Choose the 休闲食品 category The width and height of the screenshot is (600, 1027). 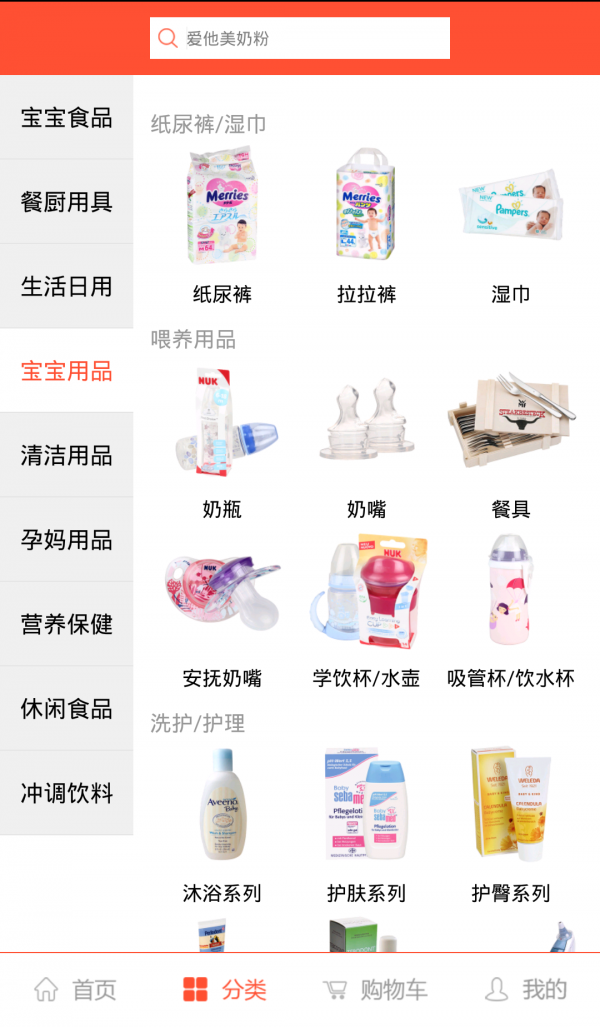[66, 709]
